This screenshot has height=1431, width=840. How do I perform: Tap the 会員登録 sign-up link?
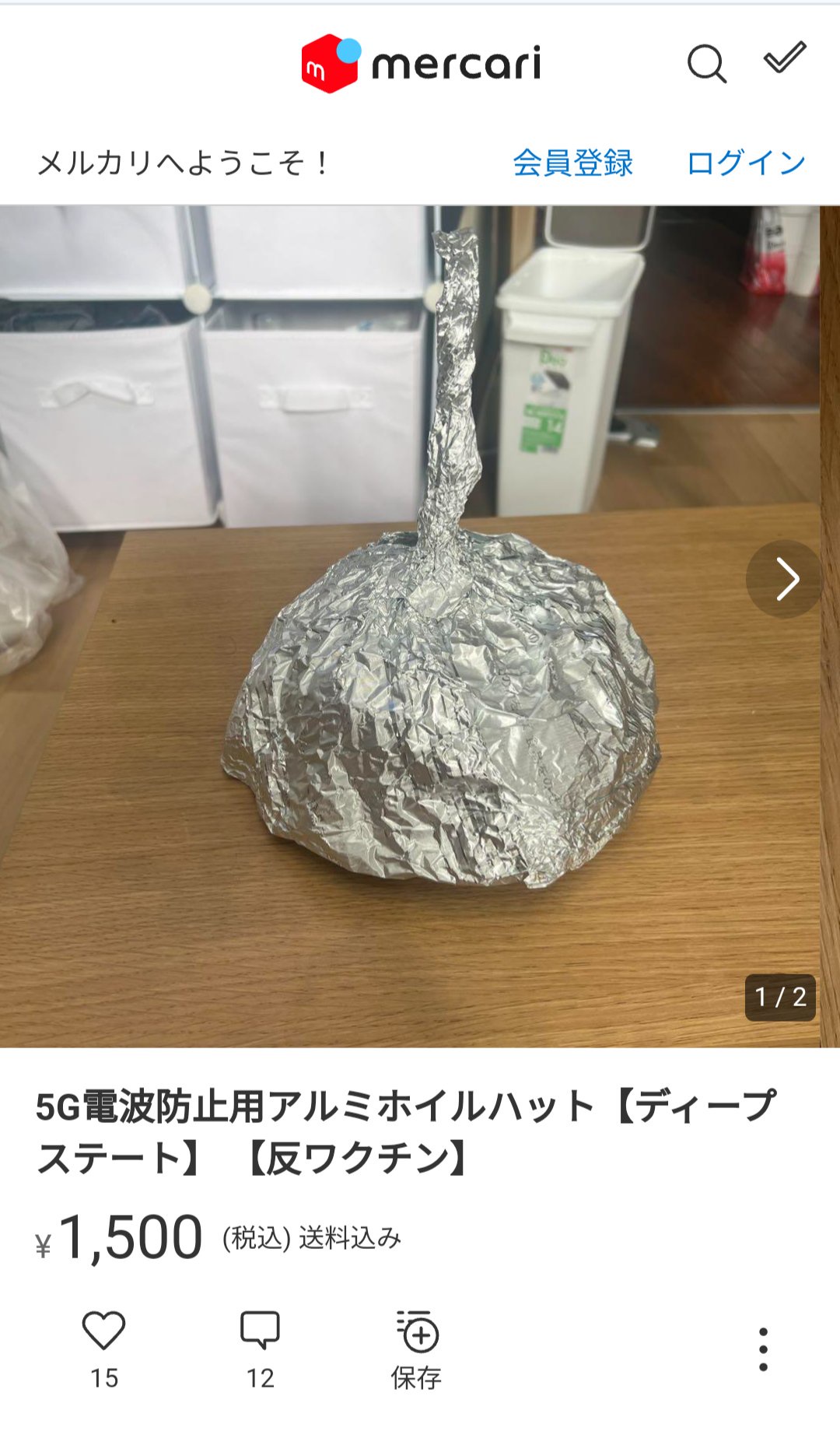tap(572, 163)
